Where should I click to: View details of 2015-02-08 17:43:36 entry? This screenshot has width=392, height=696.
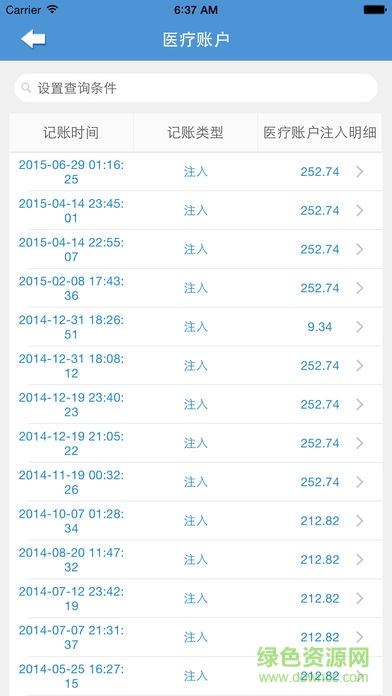(x=196, y=288)
